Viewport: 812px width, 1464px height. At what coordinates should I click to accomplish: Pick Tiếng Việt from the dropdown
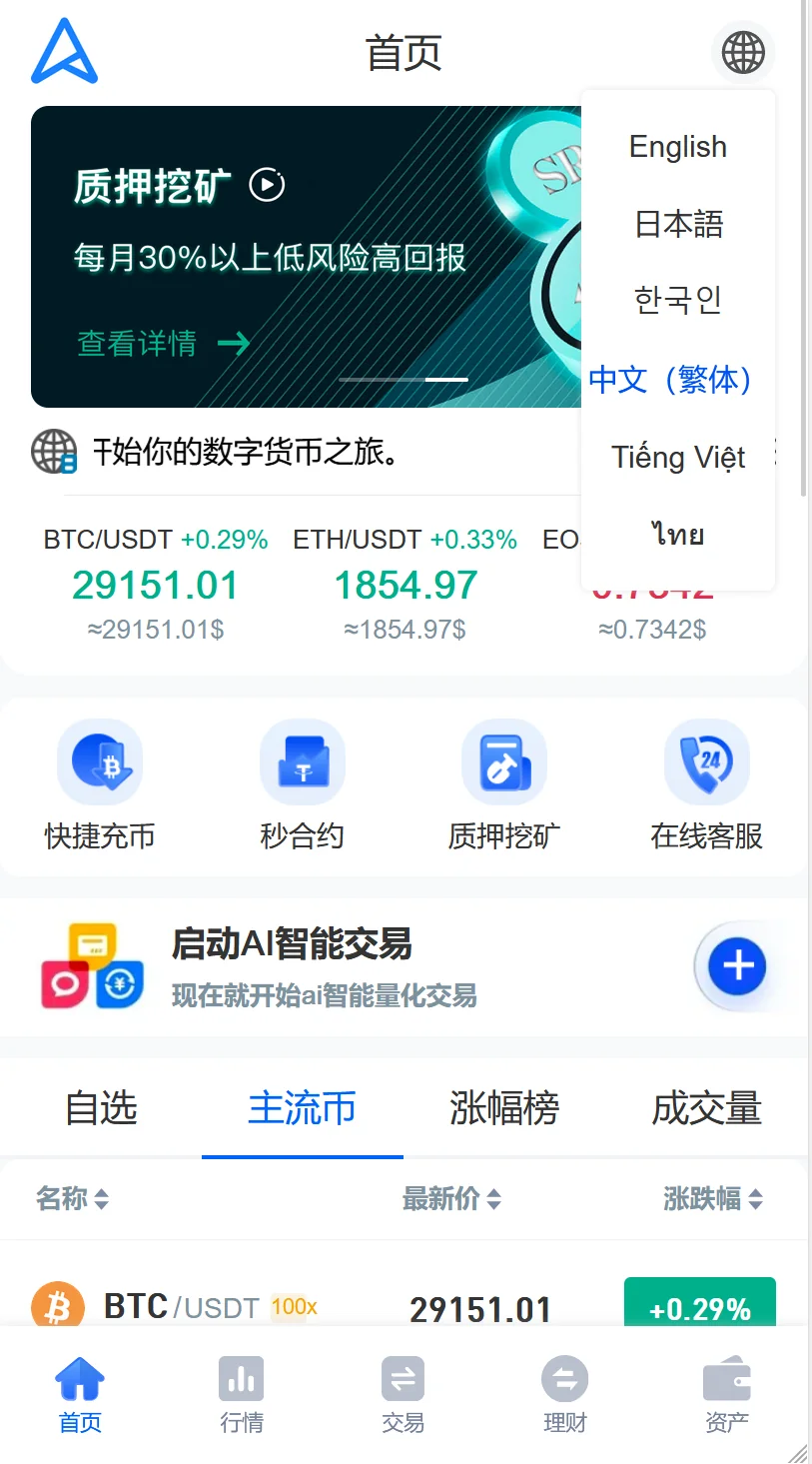677,458
